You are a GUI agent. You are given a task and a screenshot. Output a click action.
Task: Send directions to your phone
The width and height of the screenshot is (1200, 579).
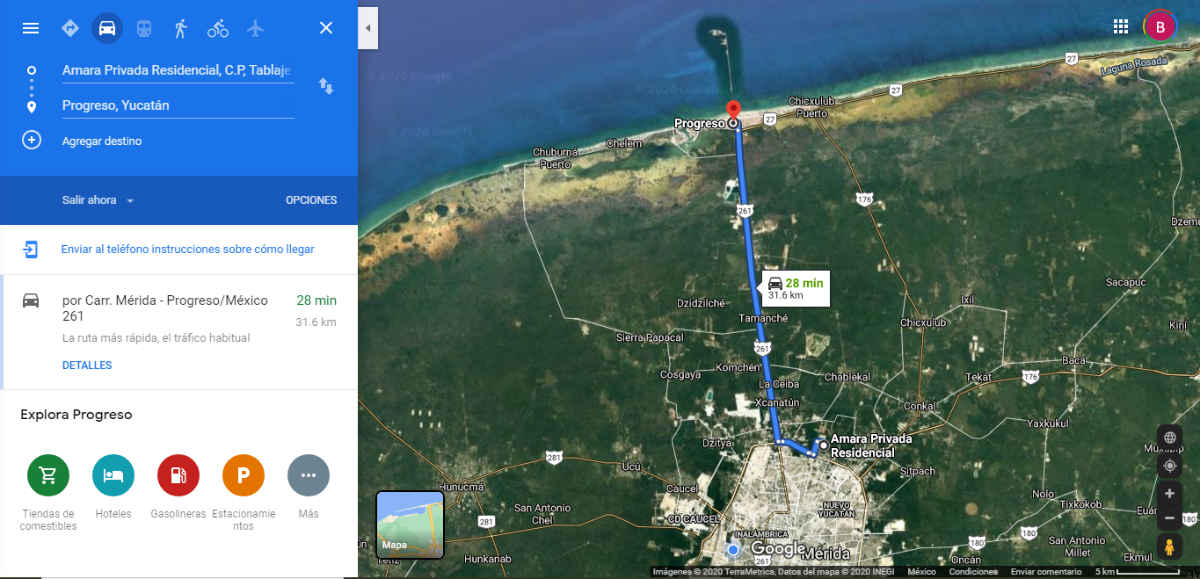pos(187,249)
